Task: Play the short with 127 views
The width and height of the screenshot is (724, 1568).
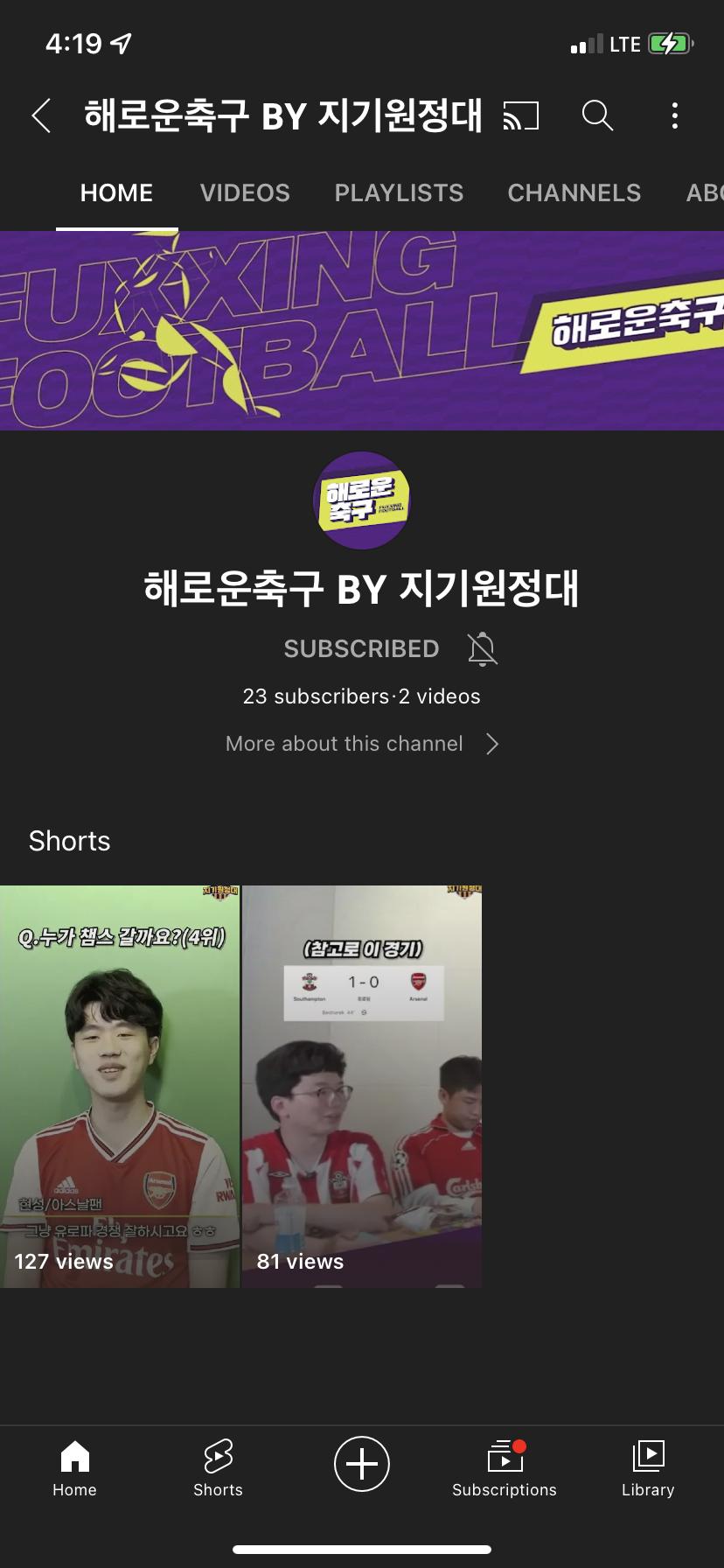Action: pyautogui.click(x=120, y=1086)
